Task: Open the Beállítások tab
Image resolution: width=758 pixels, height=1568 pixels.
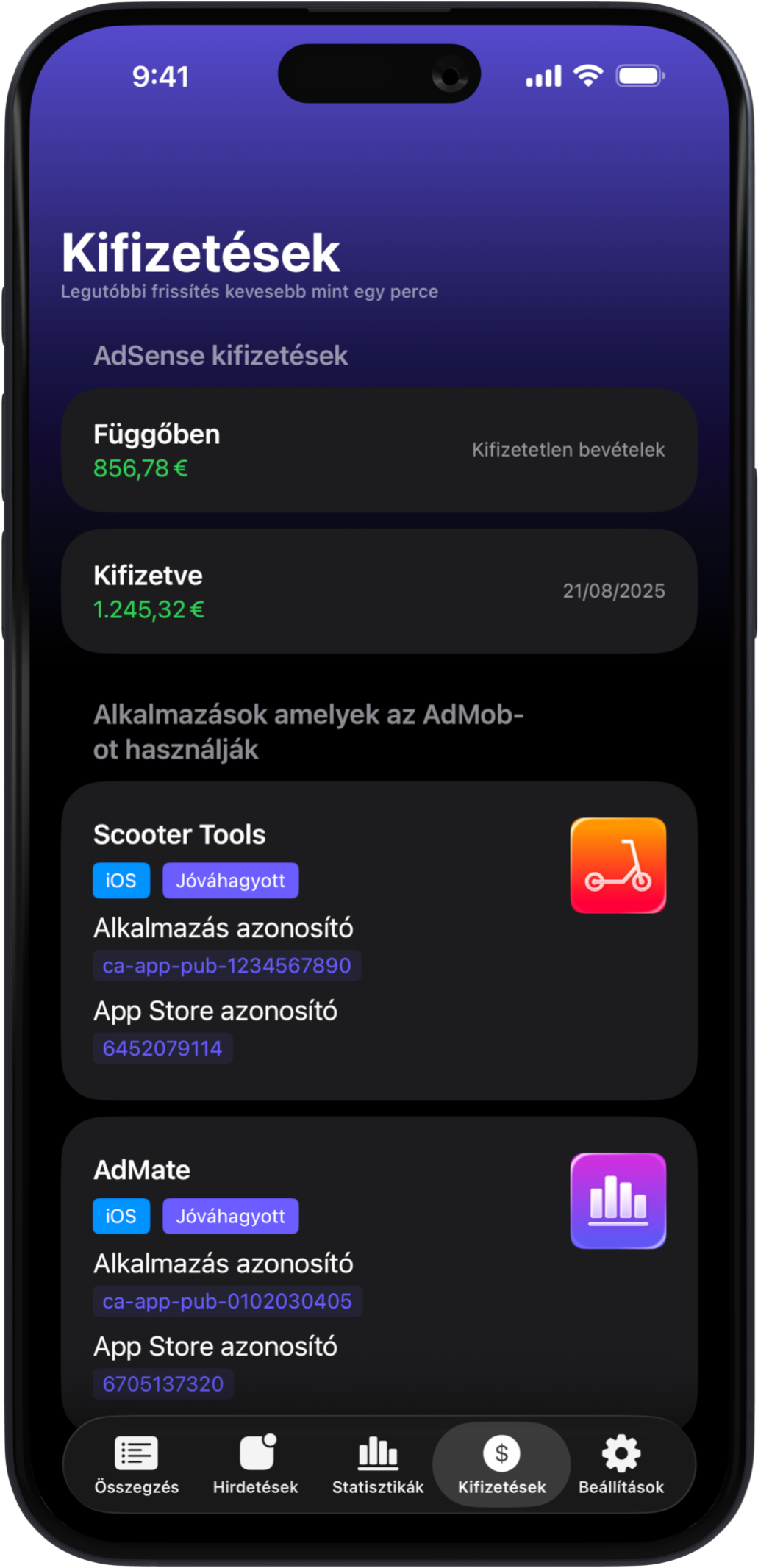Action: click(621, 1465)
